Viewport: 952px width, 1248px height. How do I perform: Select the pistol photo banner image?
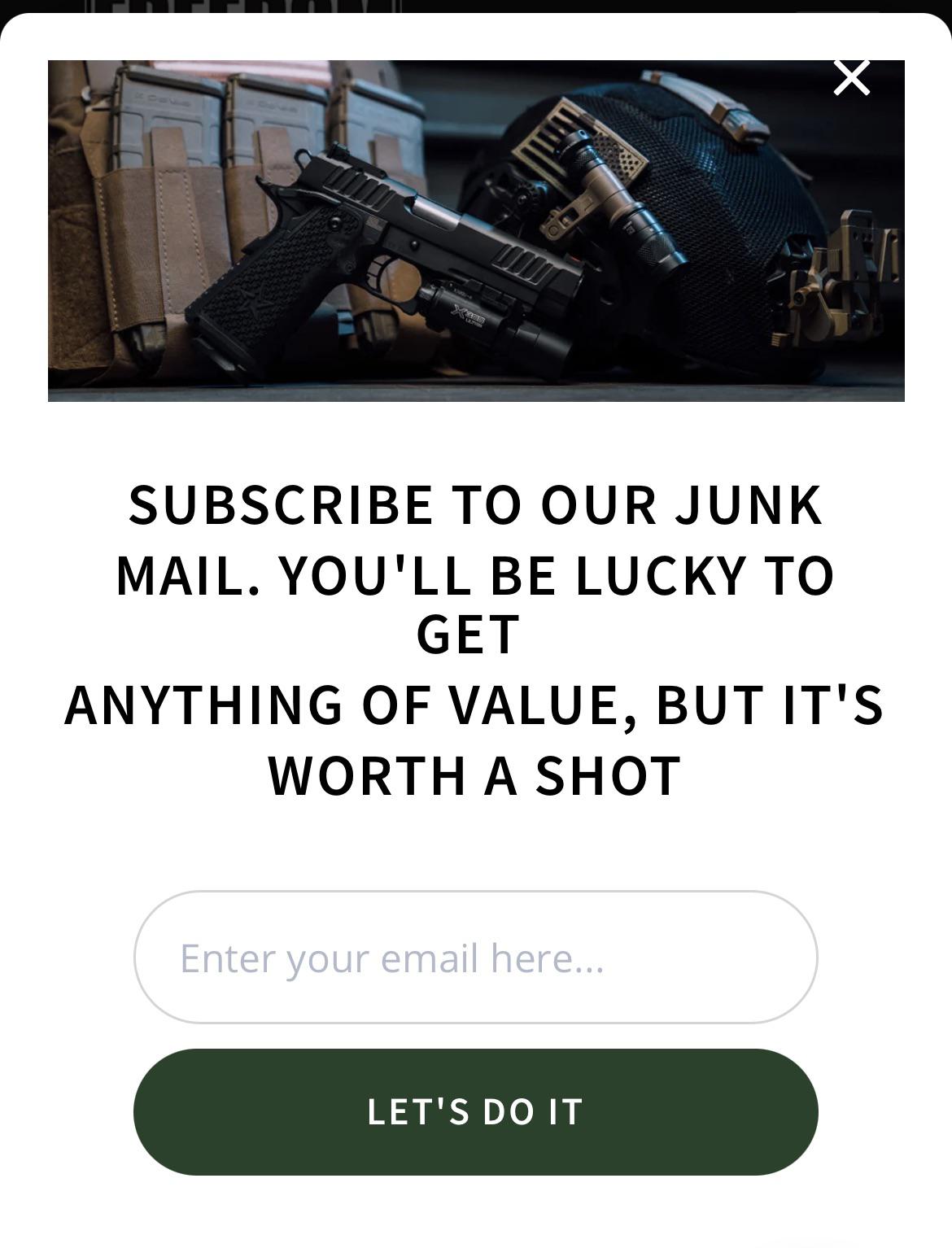pos(476,229)
